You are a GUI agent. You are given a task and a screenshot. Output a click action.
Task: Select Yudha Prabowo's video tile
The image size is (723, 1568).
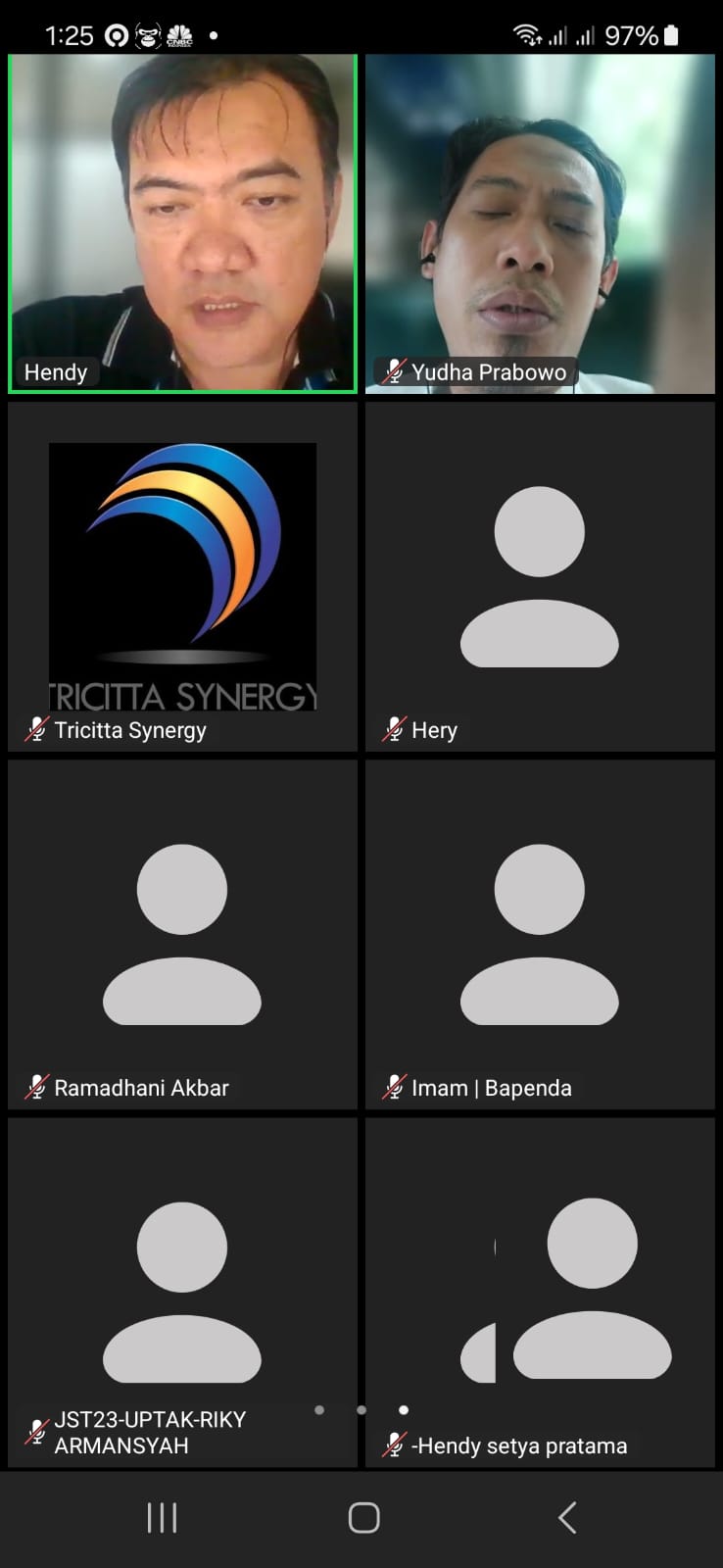point(540,223)
